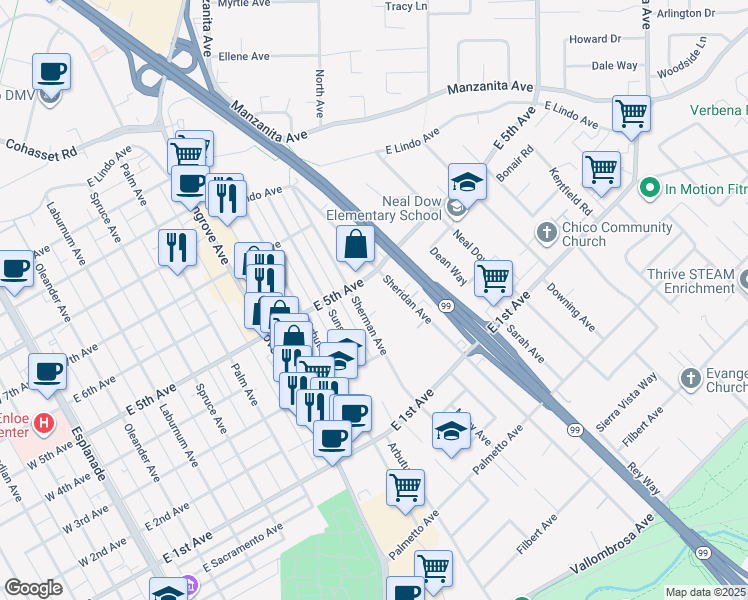This screenshot has width=748, height=600.
Task: Tap the shopping cart marker beside Kentfield Rd
Action: (601, 169)
